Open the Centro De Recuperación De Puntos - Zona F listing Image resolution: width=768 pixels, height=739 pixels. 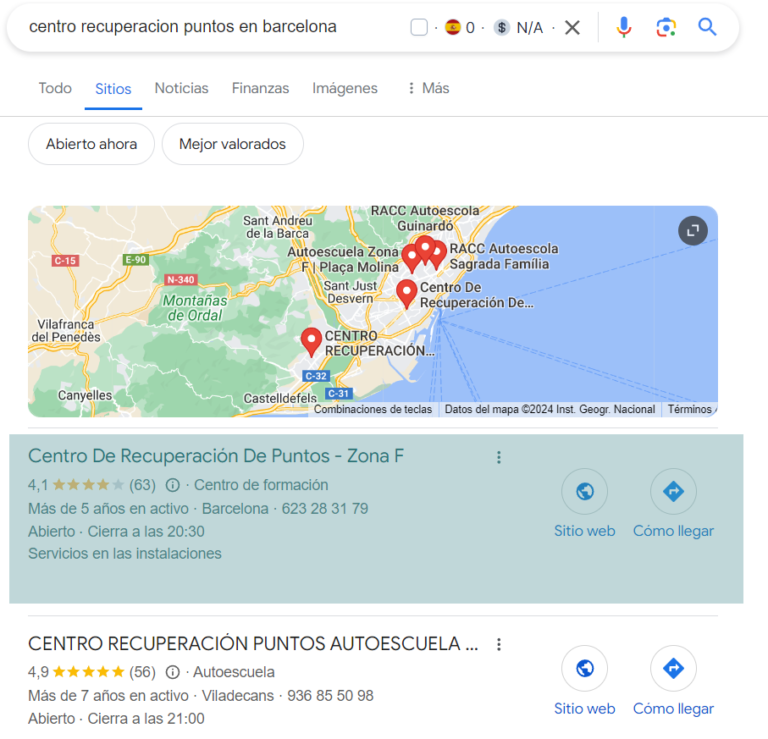click(216, 456)
